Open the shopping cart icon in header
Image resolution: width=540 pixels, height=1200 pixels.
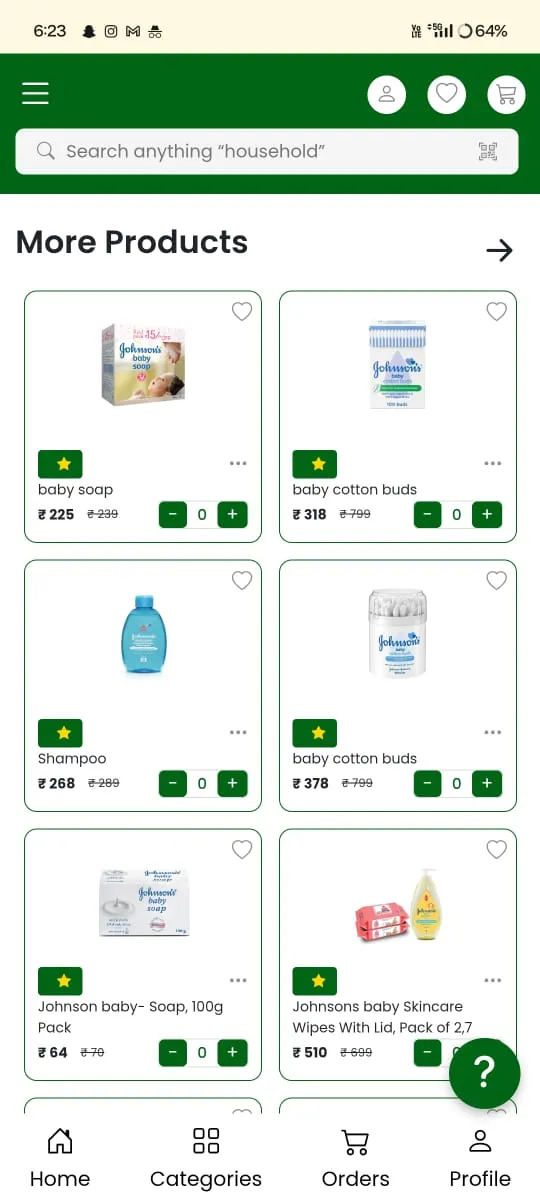(506, 95)
